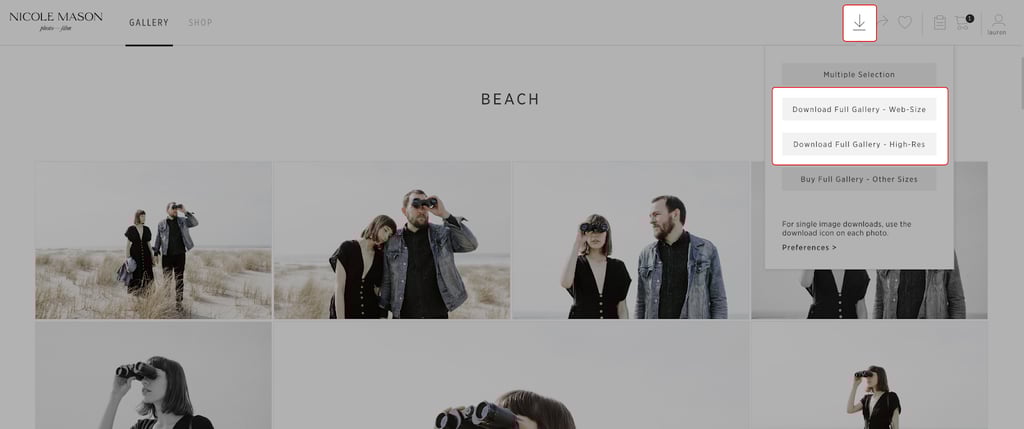Screen dimensions: 1024x429
Task: Tap the download arrow icon
Action: coord(859,23)
